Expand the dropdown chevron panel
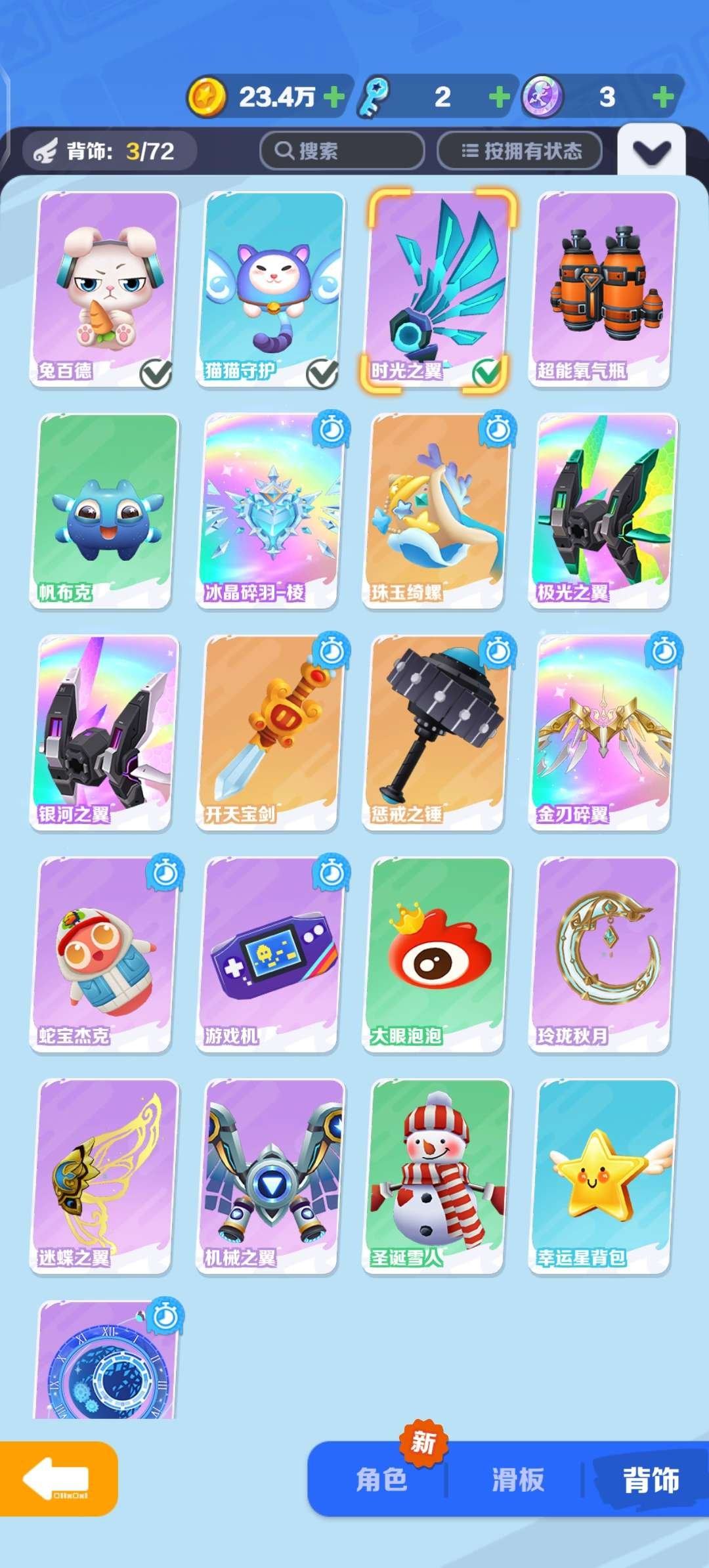The height and width of the screenshot is (1568, 709). tap(651, 152)
